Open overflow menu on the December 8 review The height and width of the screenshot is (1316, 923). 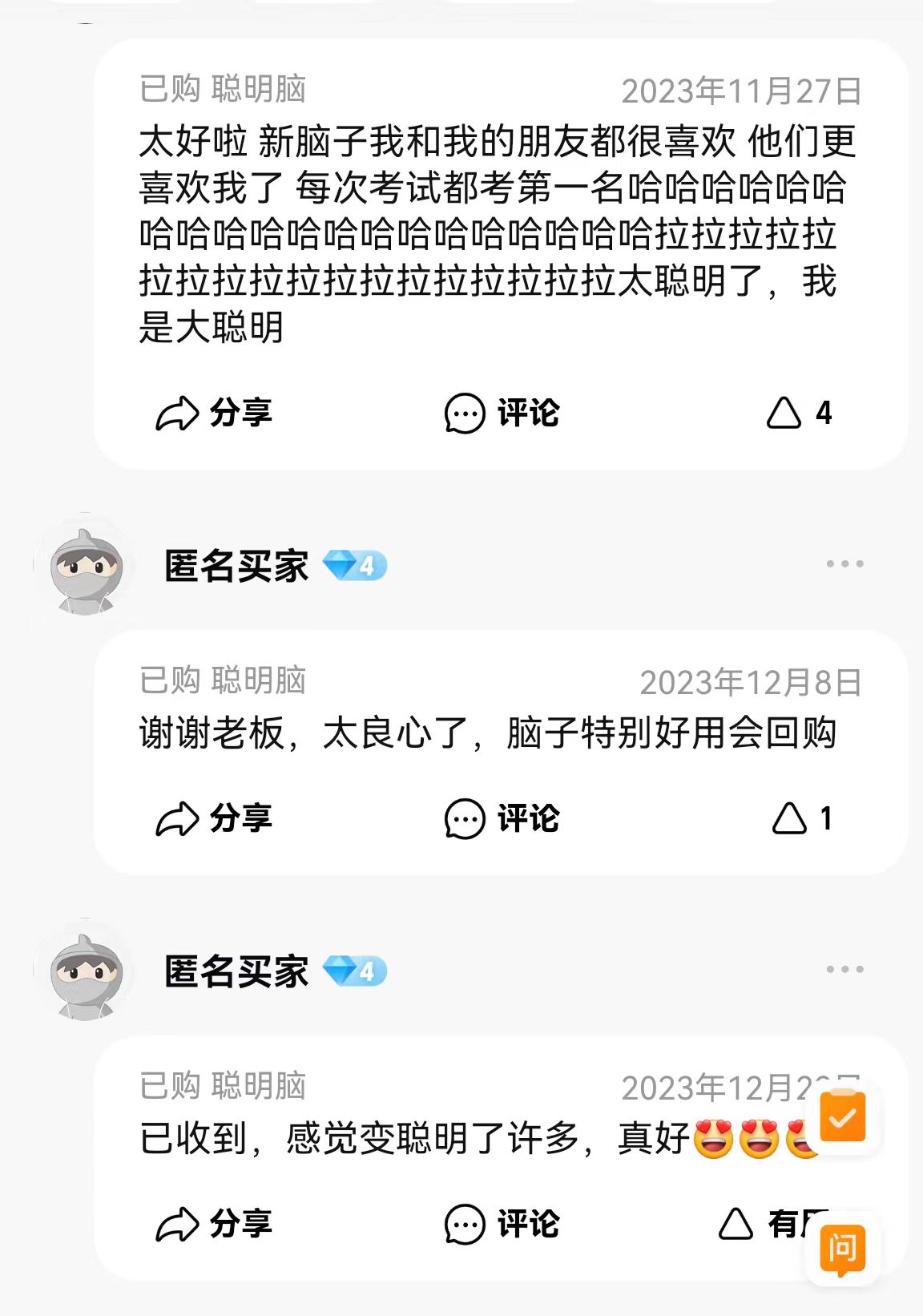(844, 564)
